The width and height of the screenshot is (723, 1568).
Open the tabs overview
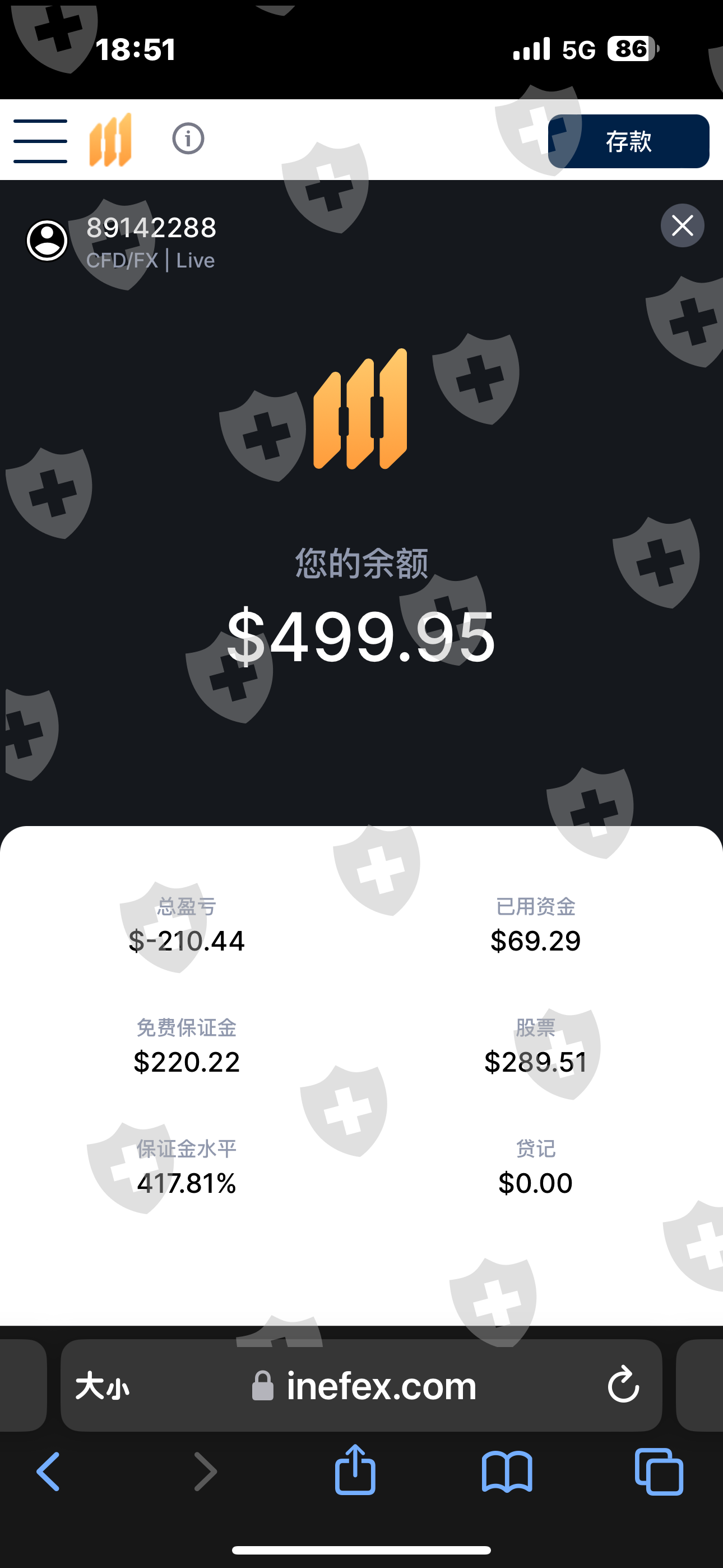pos(659,1472)
